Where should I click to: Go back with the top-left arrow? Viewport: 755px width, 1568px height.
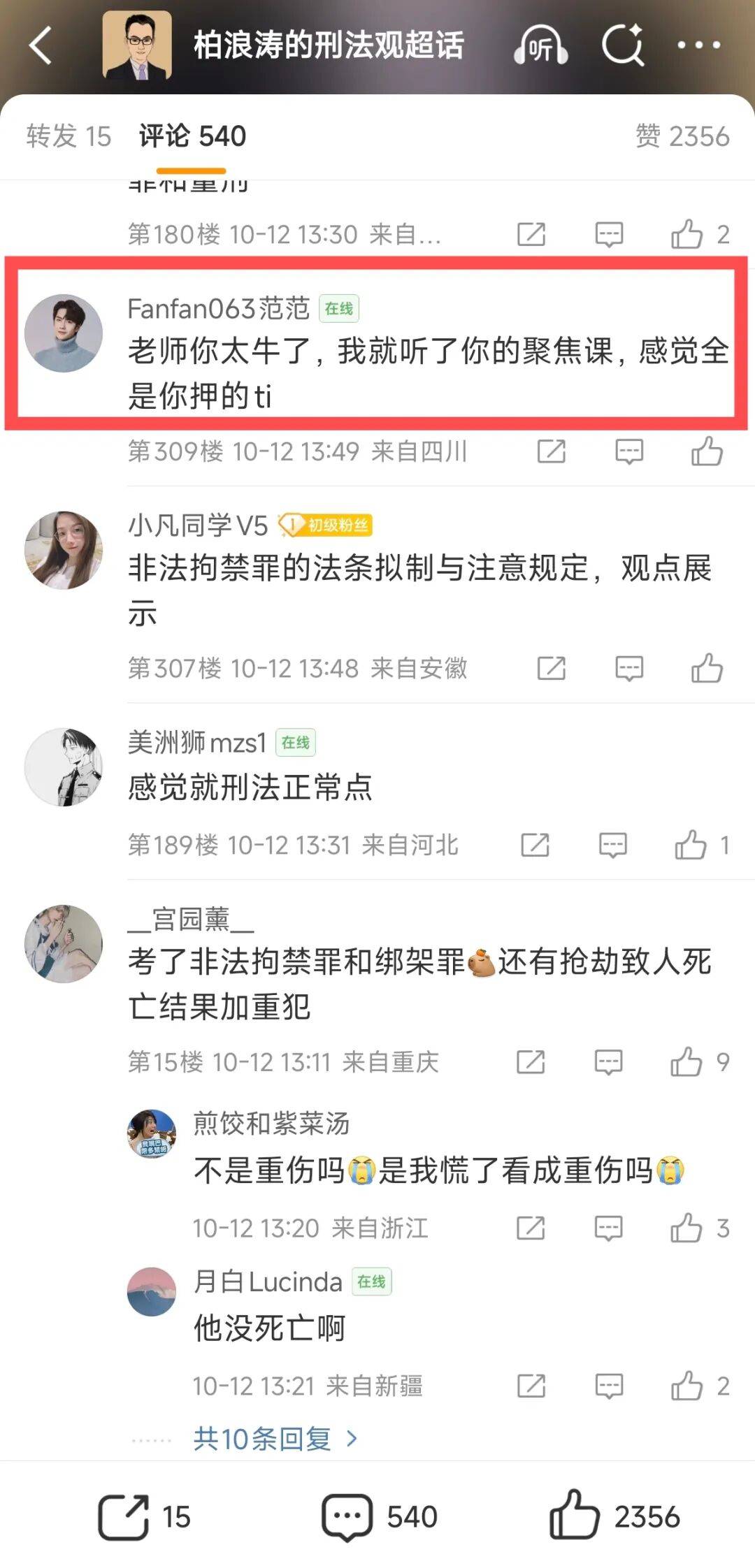pos(41,45)
